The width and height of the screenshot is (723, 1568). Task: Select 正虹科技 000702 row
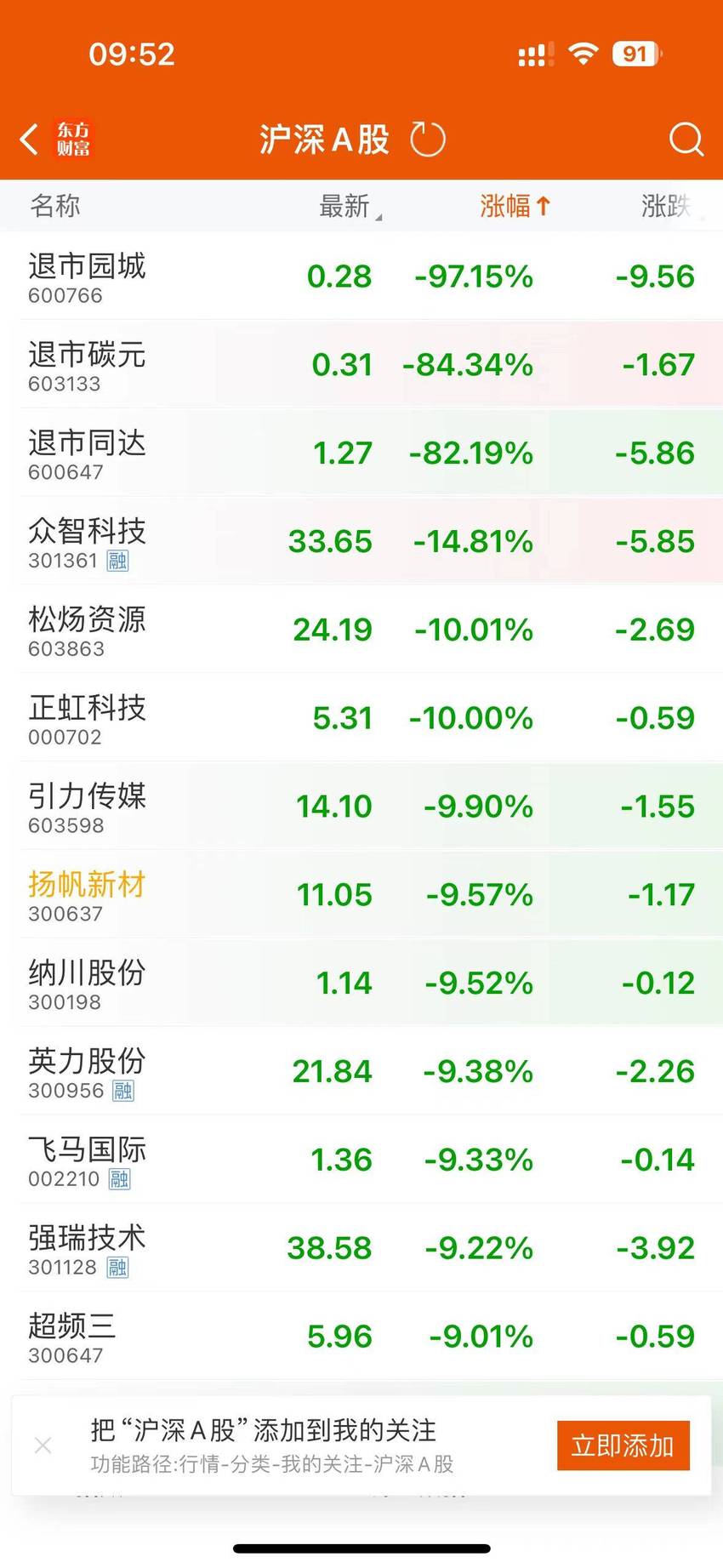361,718
